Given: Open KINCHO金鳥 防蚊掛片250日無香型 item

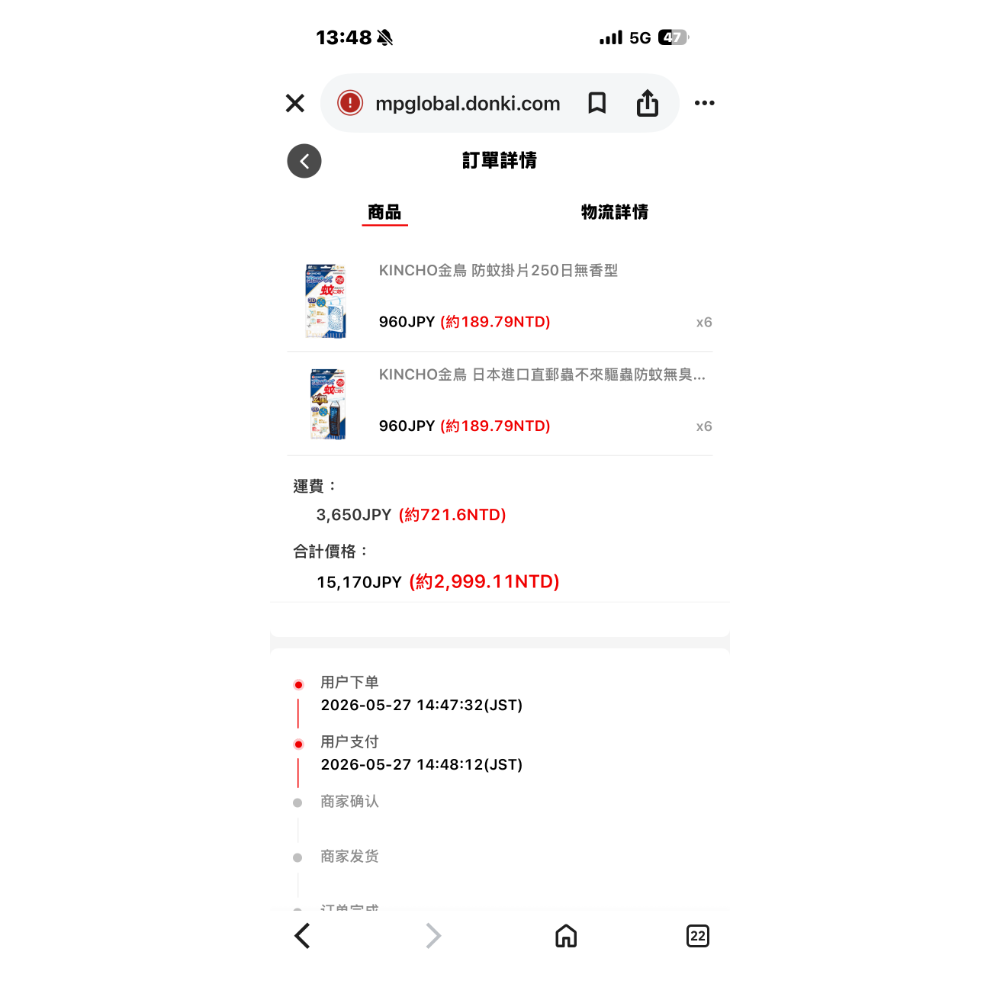Looking at the screenshot, I should tap(500, 298).
